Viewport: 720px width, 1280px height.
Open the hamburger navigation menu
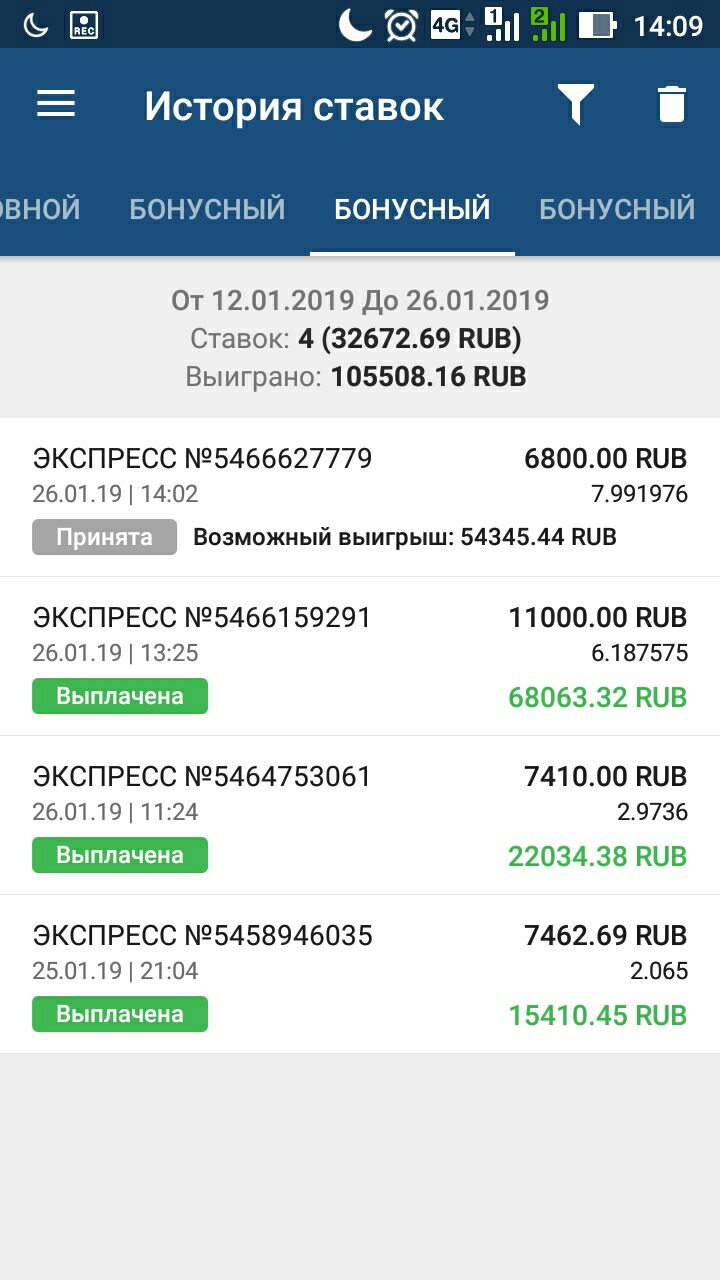[56, 104]
